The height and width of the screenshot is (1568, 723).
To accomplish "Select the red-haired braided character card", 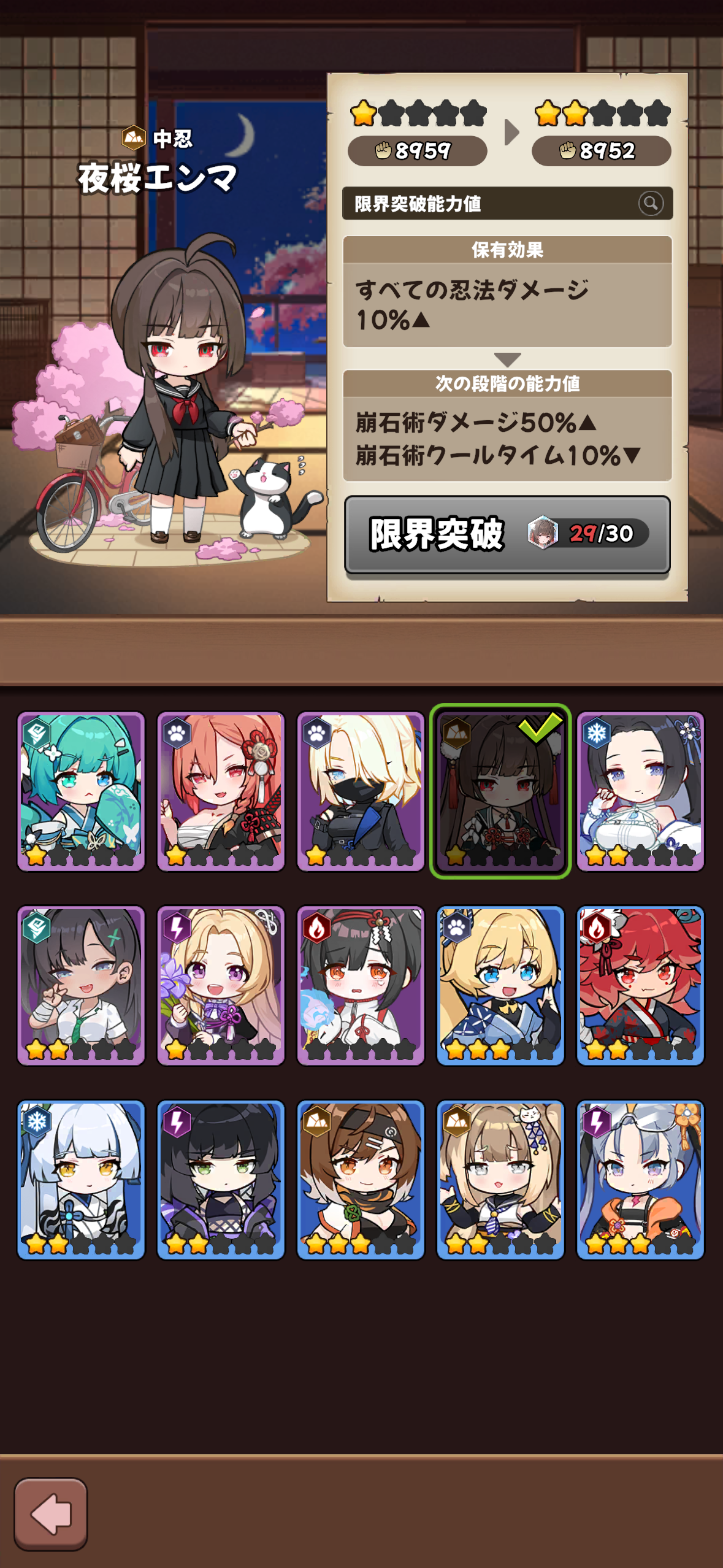I will (x=221, y=791).
